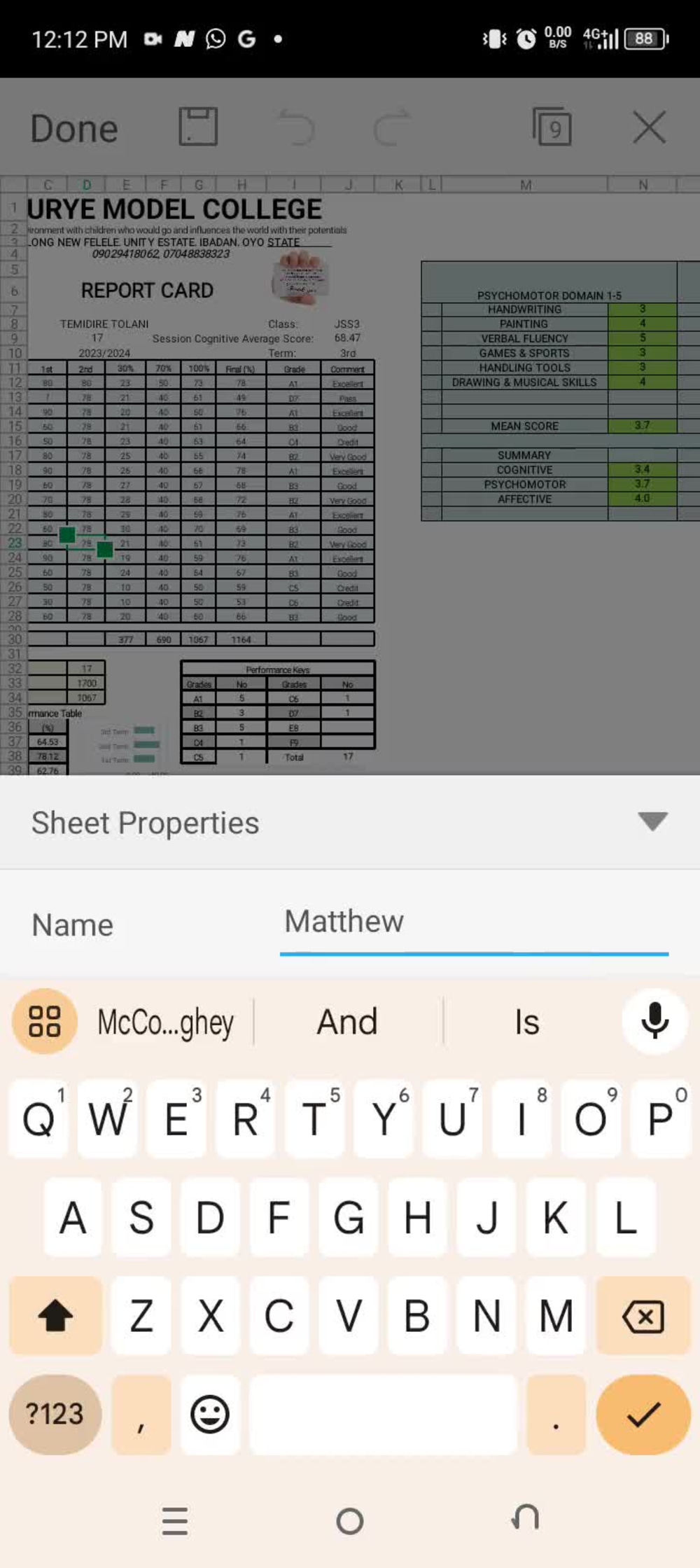
Task: Switch keyboard to the ?123 symbols layout
Action: pos(55,1415)
